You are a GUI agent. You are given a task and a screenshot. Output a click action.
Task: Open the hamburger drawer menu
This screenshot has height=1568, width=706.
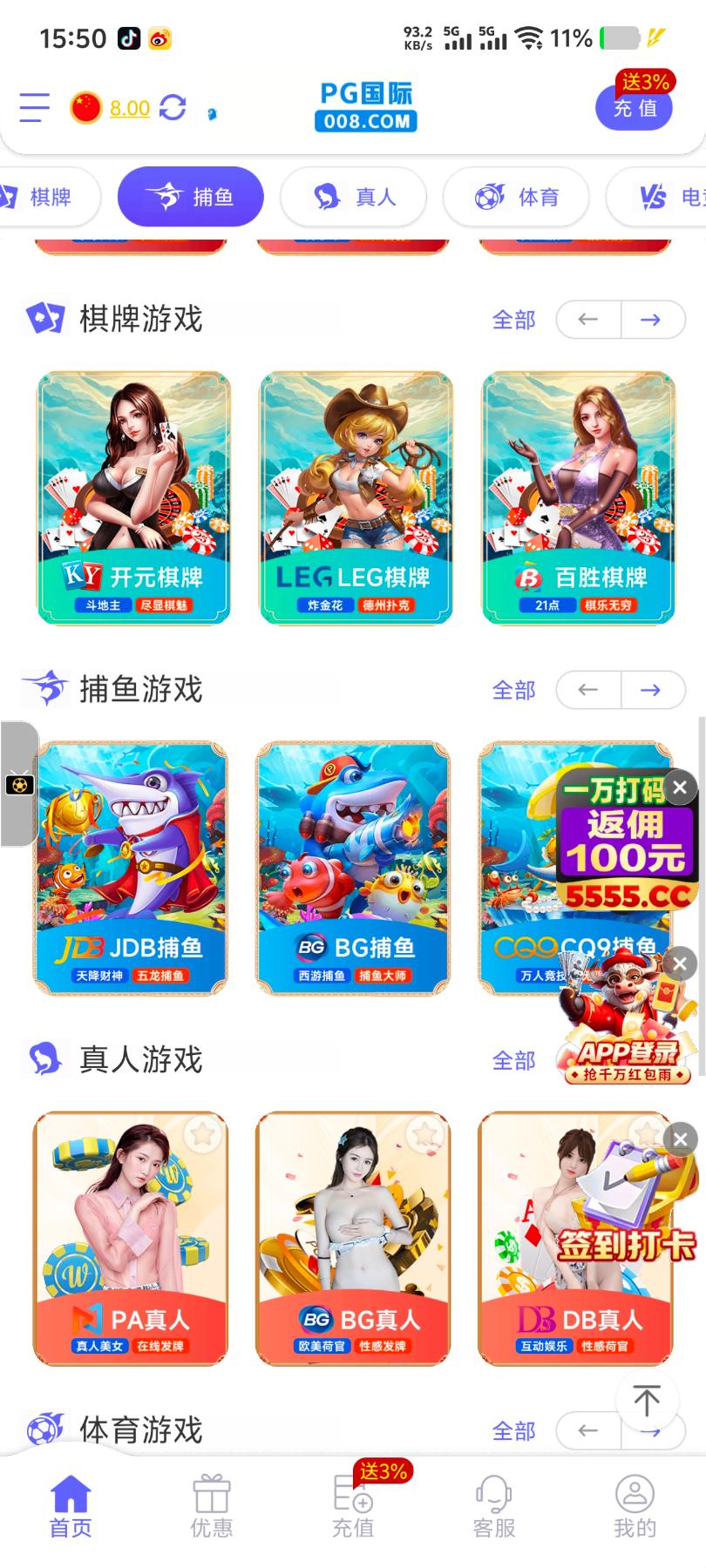coord(34,107)
